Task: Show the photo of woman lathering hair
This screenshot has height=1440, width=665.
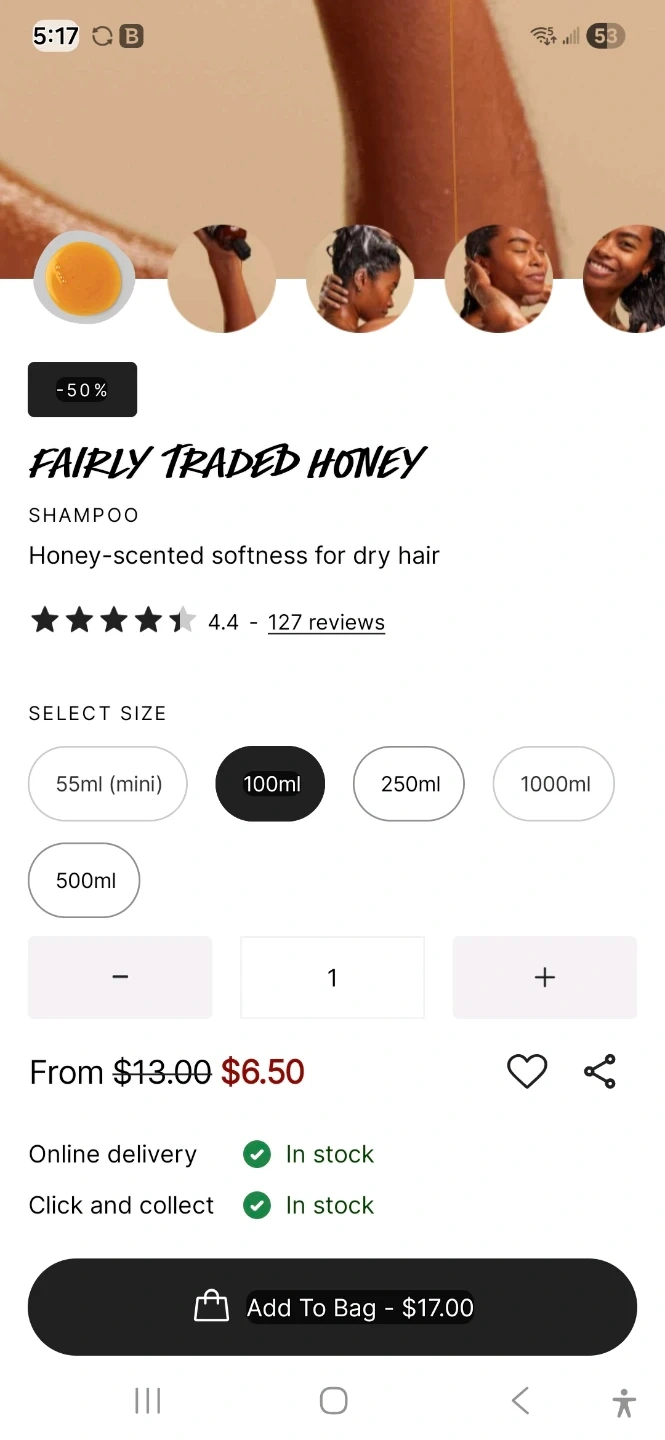Action: tap(360, 279)
